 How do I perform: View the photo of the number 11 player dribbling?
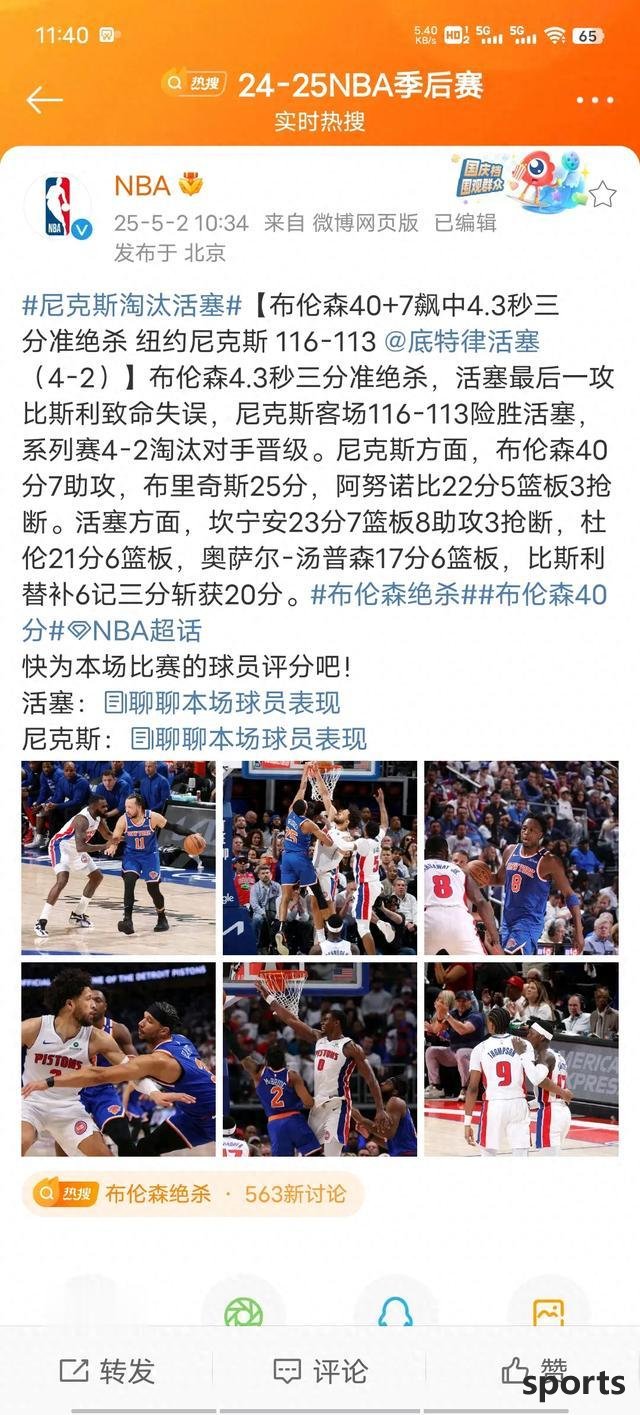point(119,858)
